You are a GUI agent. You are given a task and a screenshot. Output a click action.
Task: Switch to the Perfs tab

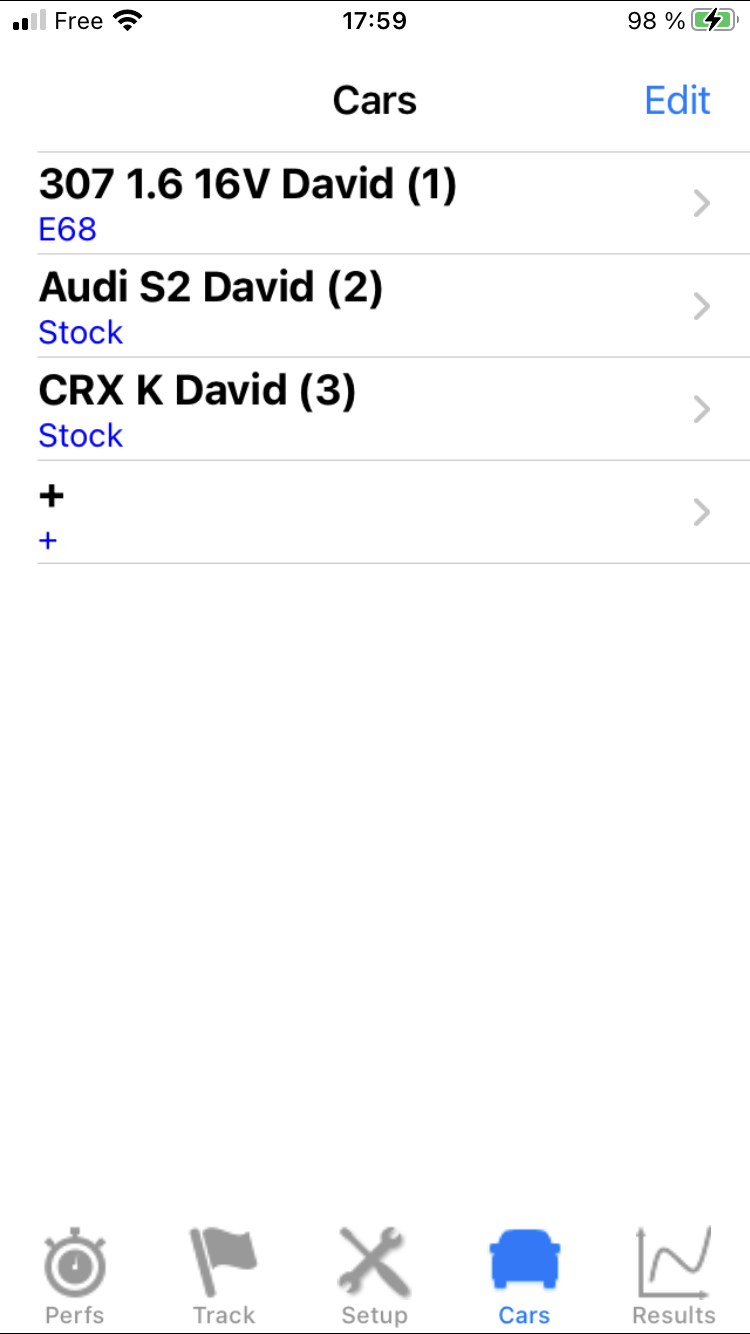click(x=75, y=1277)
